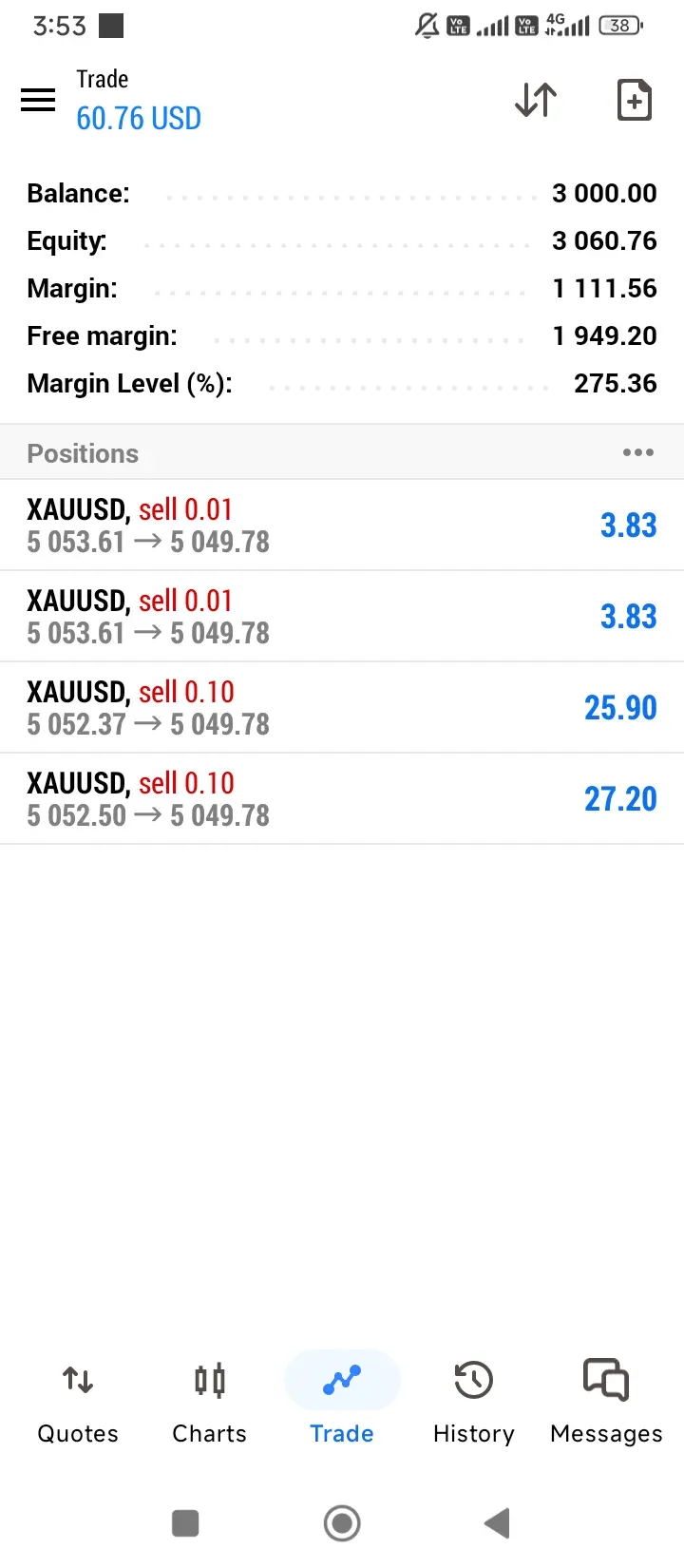Image resolution: width=684 pixels, height=1568 pixels.
Task: Select the XAUUSD position with 27.20 profit
Action: point(342,799)
